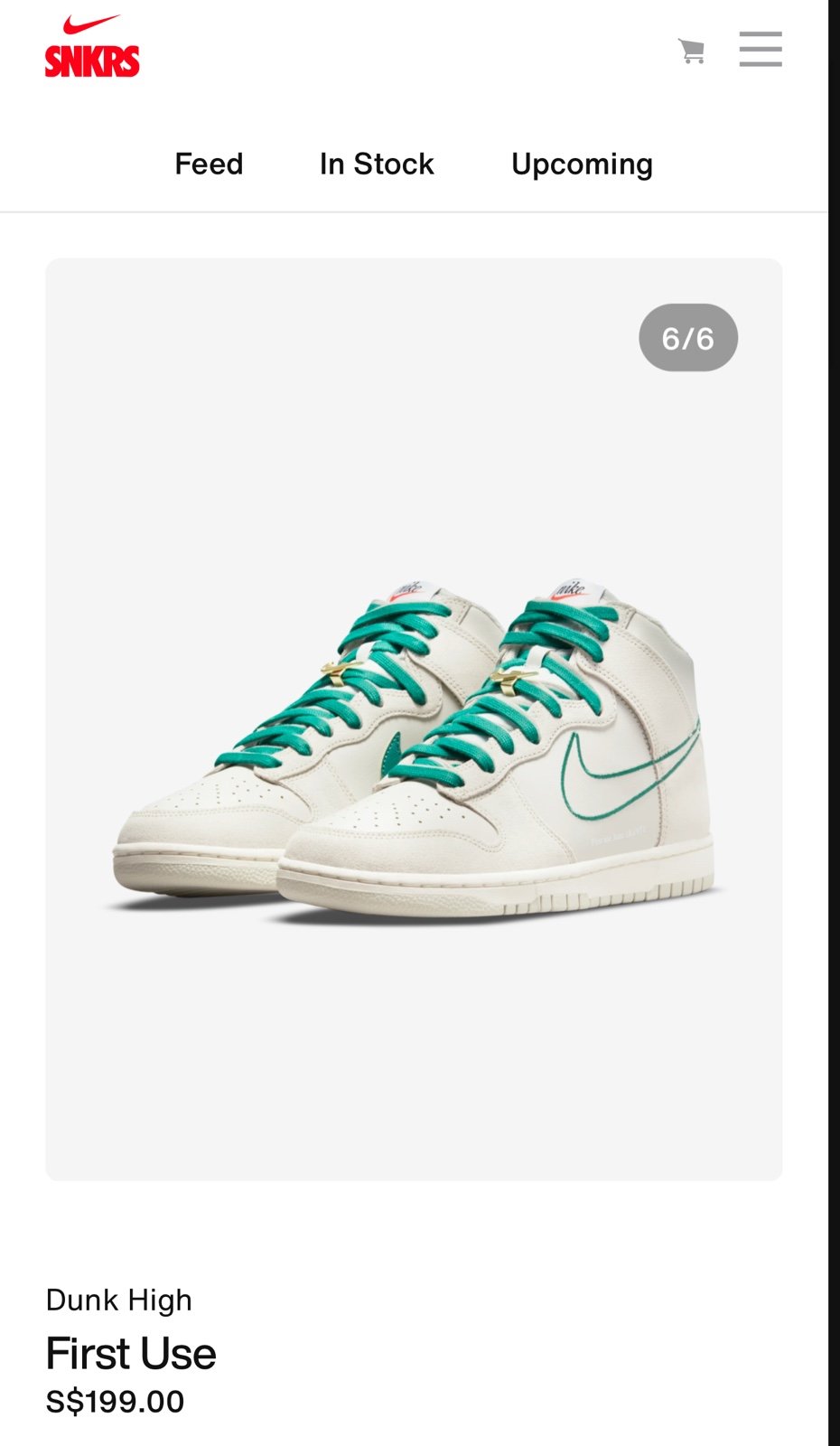Switch to the In Stock tab
The height and width of the screenshot is (1446, 840).
click(377, 164)
